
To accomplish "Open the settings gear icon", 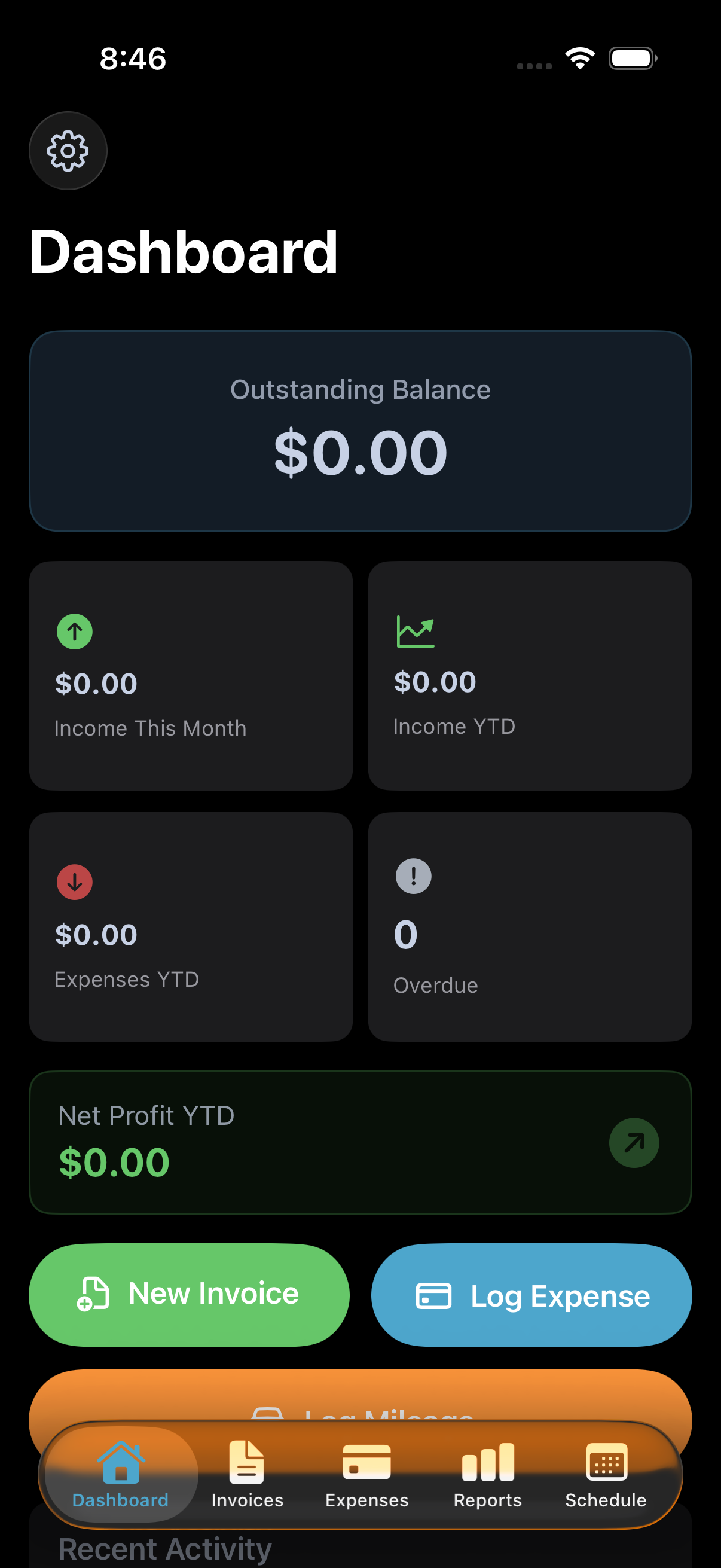I will point(68,150).
